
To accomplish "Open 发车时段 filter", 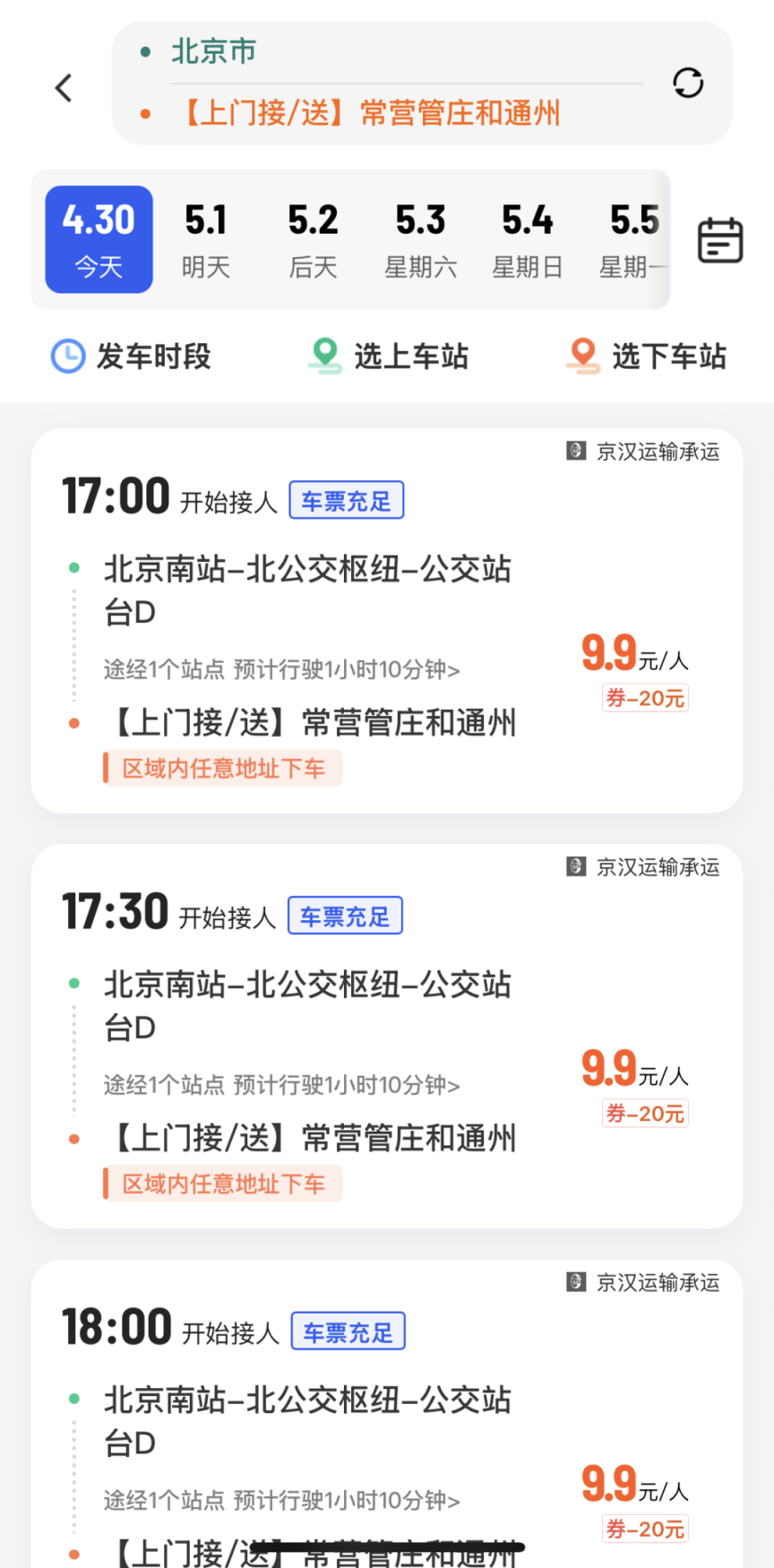I will click(x=131, y=357).
